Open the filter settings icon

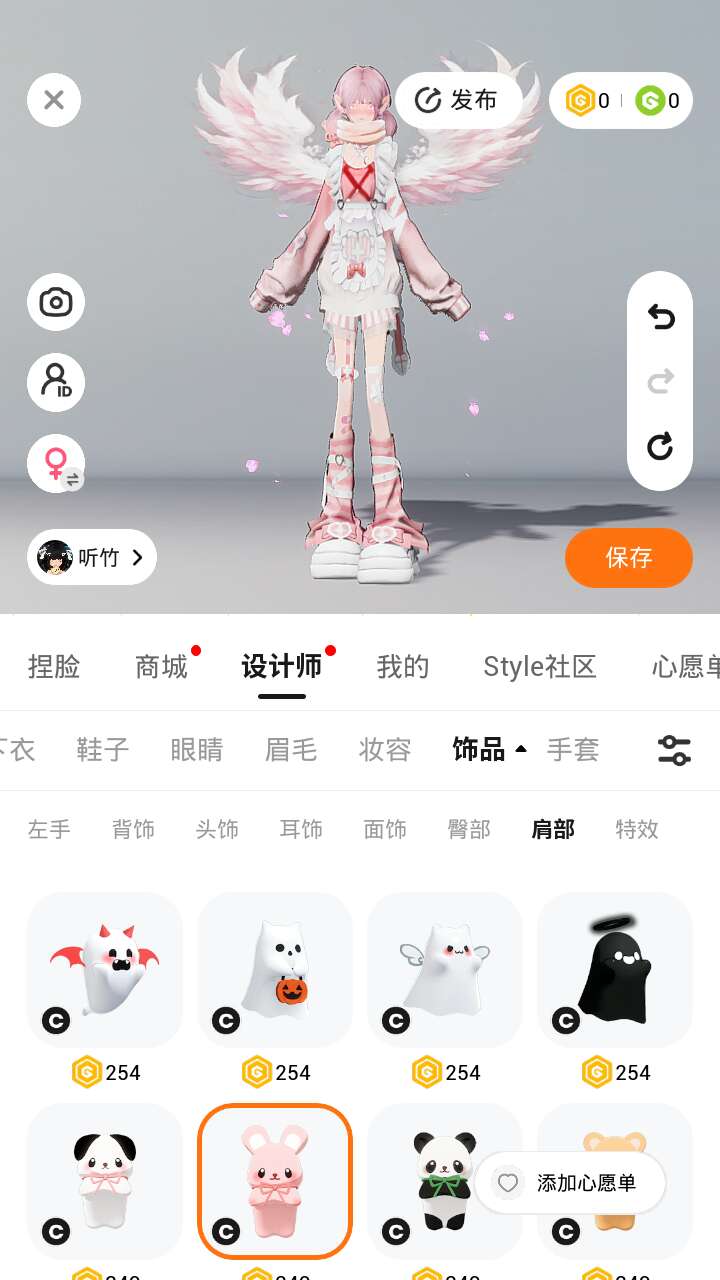click(x=674, y=749)
